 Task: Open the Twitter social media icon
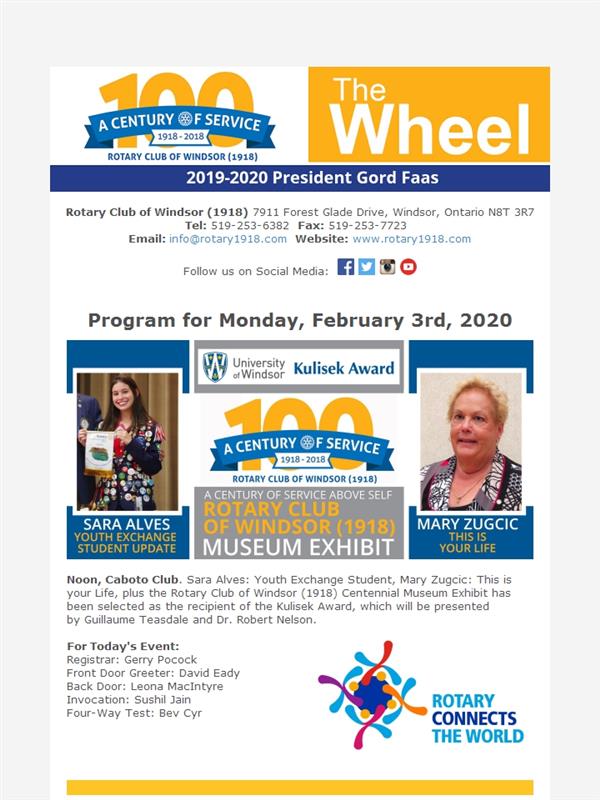(x=366, y=267)
